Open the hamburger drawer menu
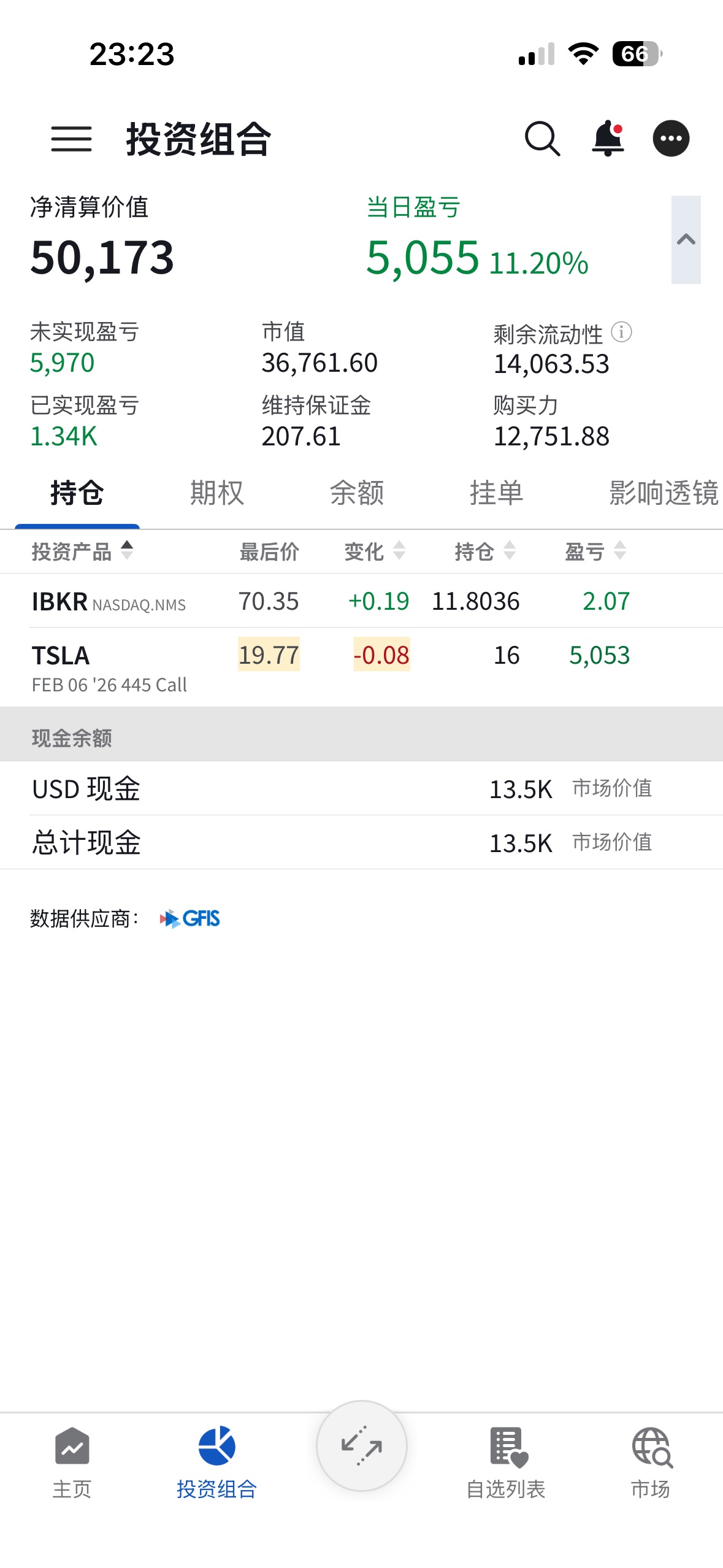The width and height of the screenshot is (723, 1568). click(x=71, y=139)
